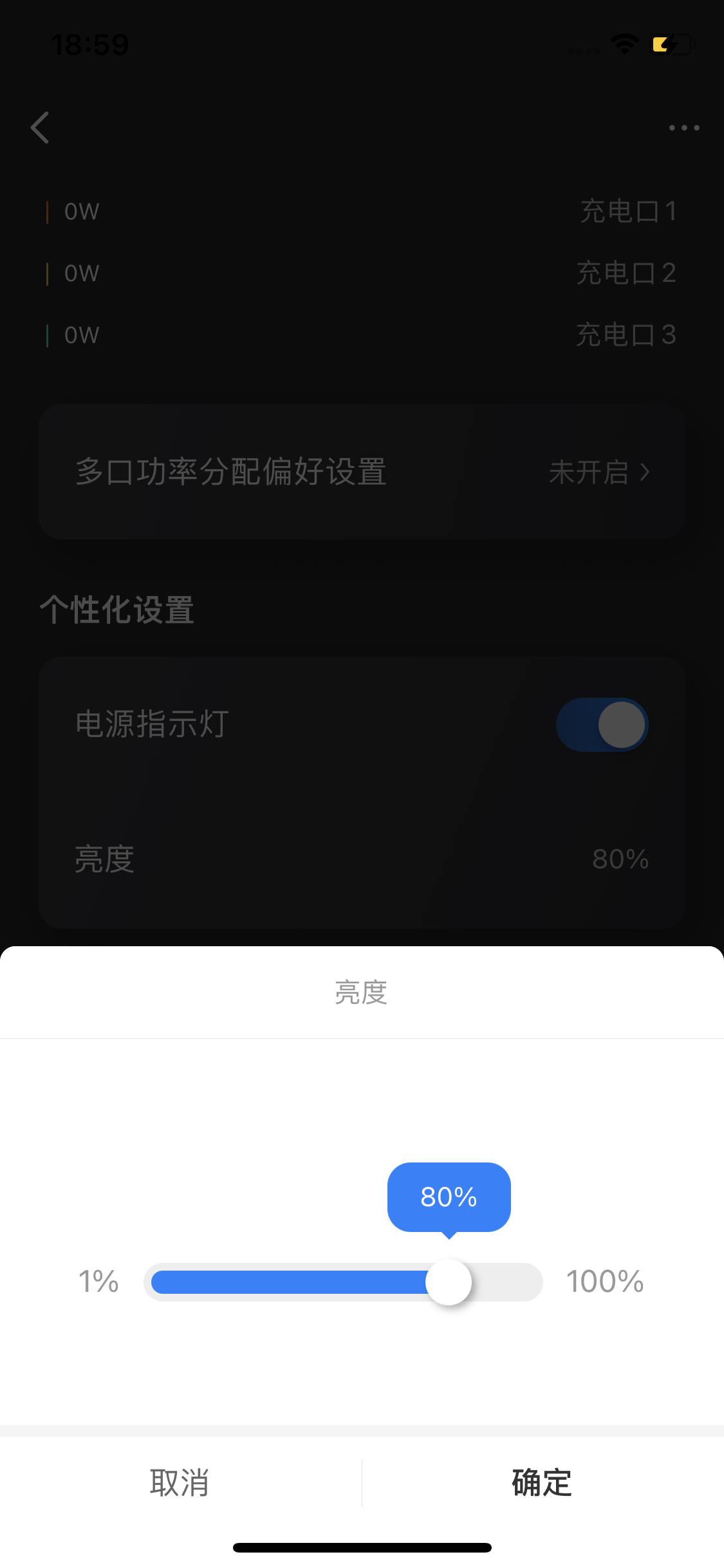This screenshot has height=1568, width=724.
Task: Tap 取消 to cancel brightness change
Action: coord(180,1483)
